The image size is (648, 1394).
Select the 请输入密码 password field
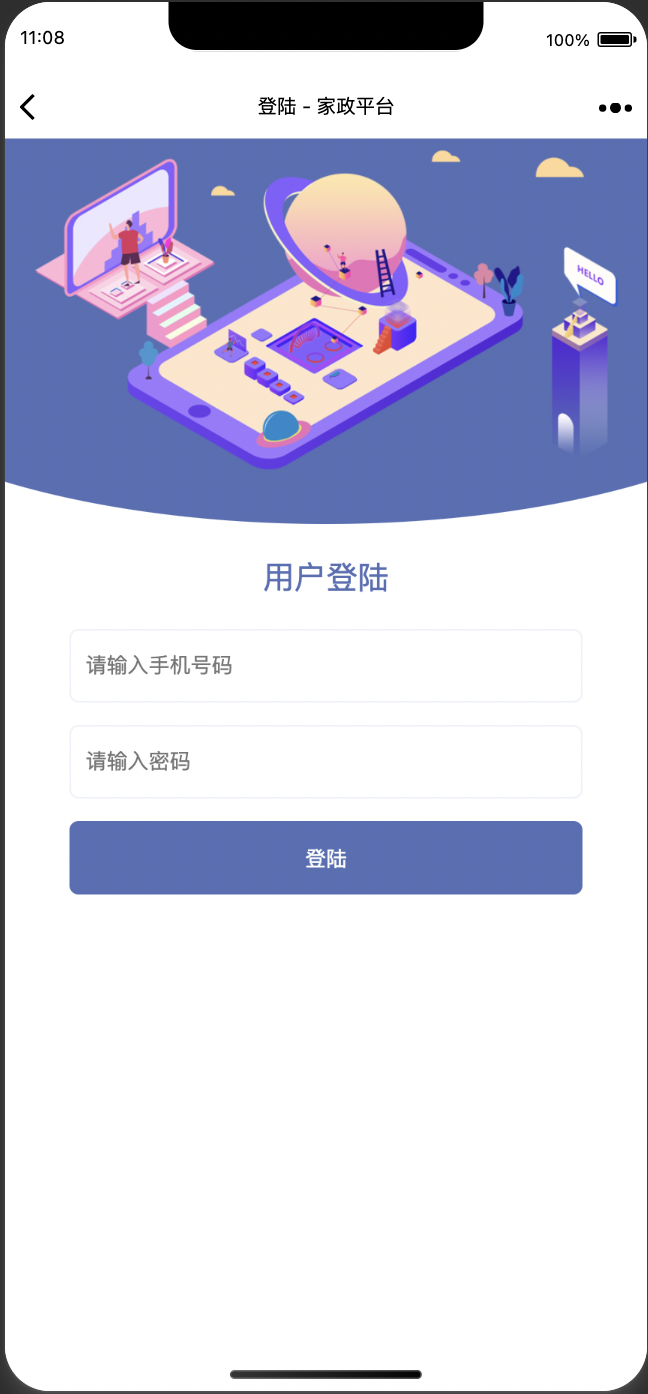click(x=325, y=762)
